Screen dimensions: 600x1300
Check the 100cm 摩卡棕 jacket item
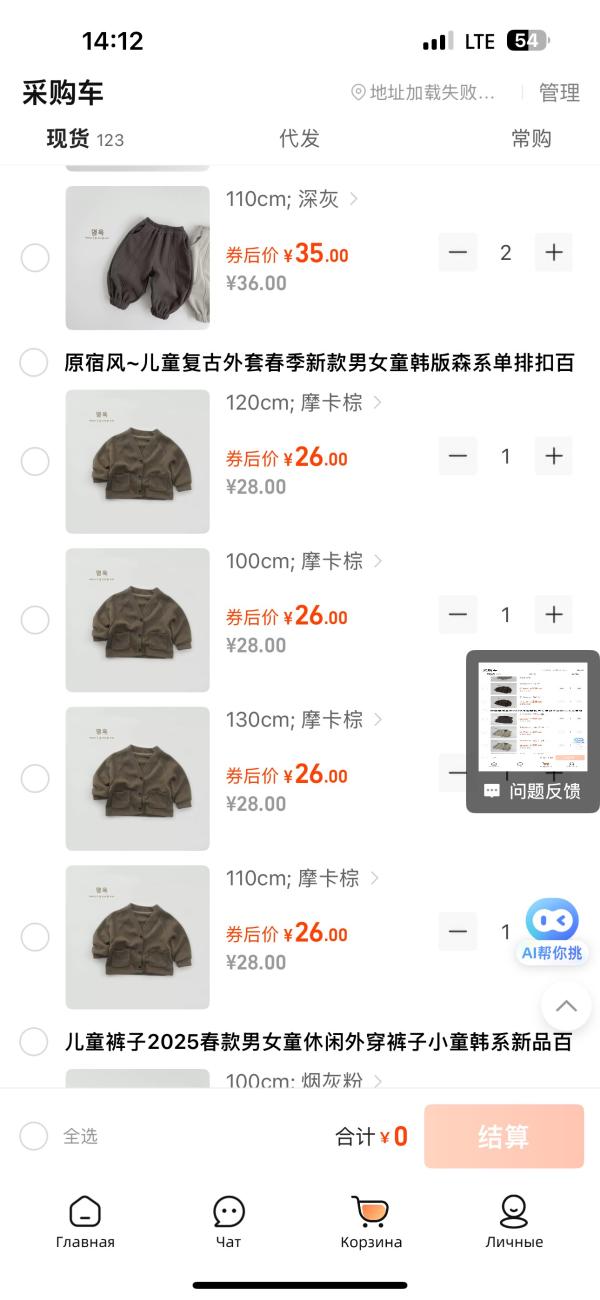[35, 620]
